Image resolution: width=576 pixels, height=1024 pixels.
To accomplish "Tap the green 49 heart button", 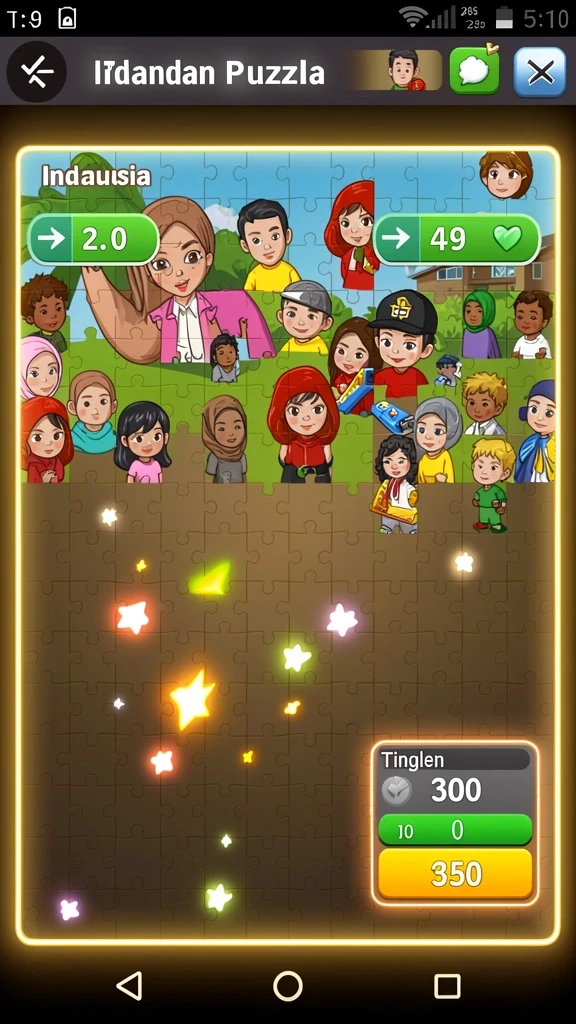I will 457,239.
